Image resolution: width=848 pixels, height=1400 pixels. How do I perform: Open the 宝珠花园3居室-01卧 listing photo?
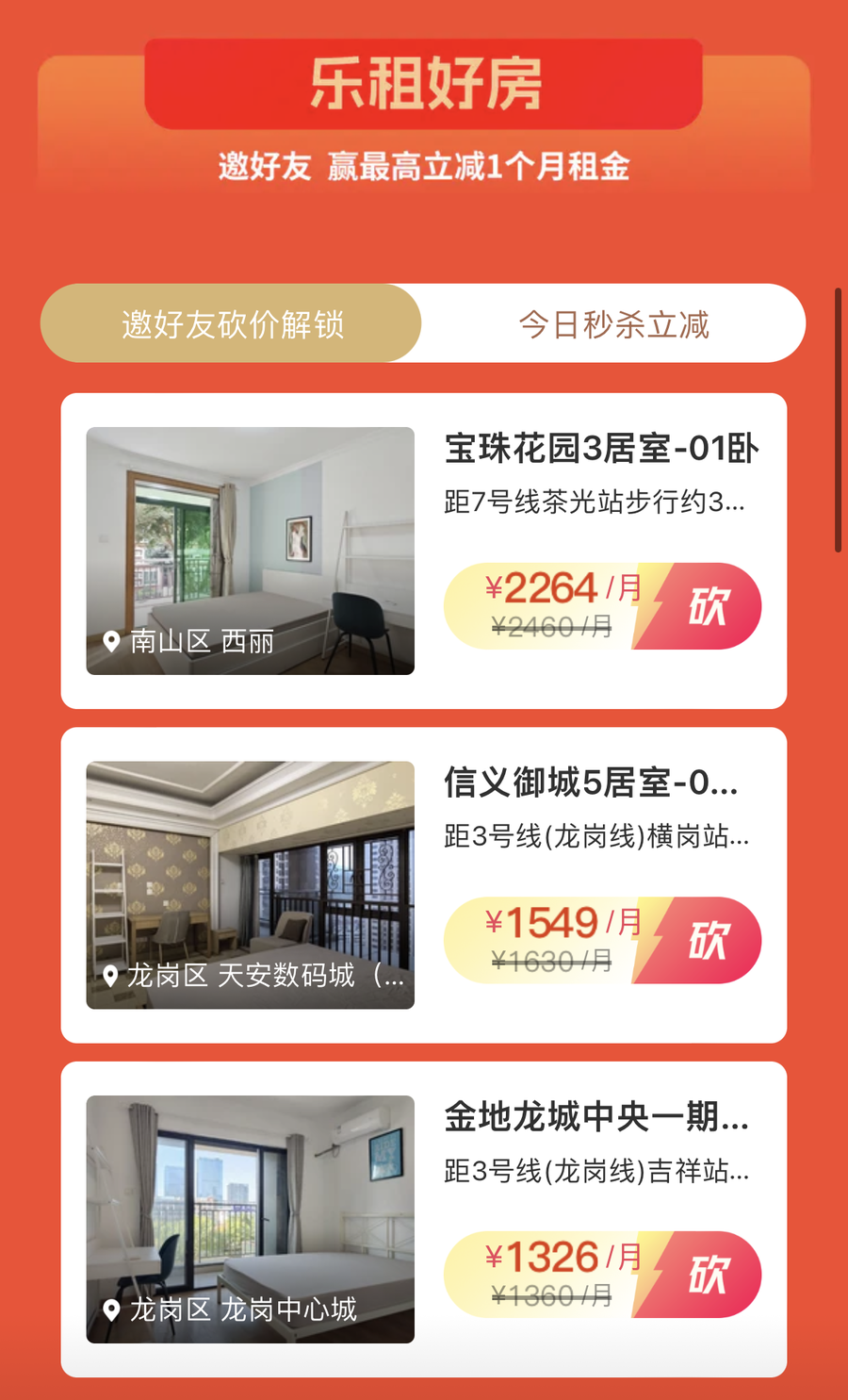(x=251, y=551)
